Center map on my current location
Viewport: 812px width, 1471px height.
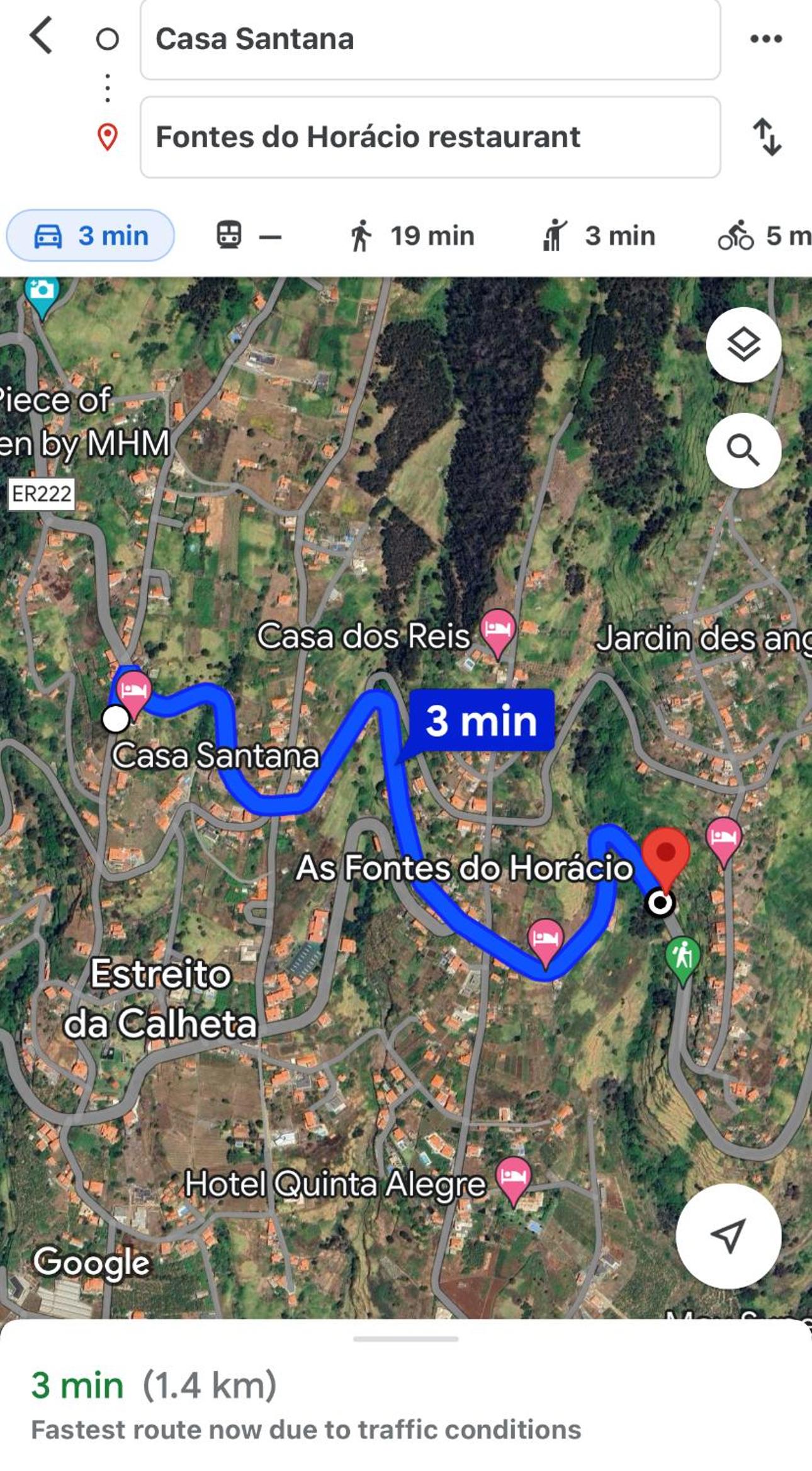pyautogui.click(x=728, y=1236)
